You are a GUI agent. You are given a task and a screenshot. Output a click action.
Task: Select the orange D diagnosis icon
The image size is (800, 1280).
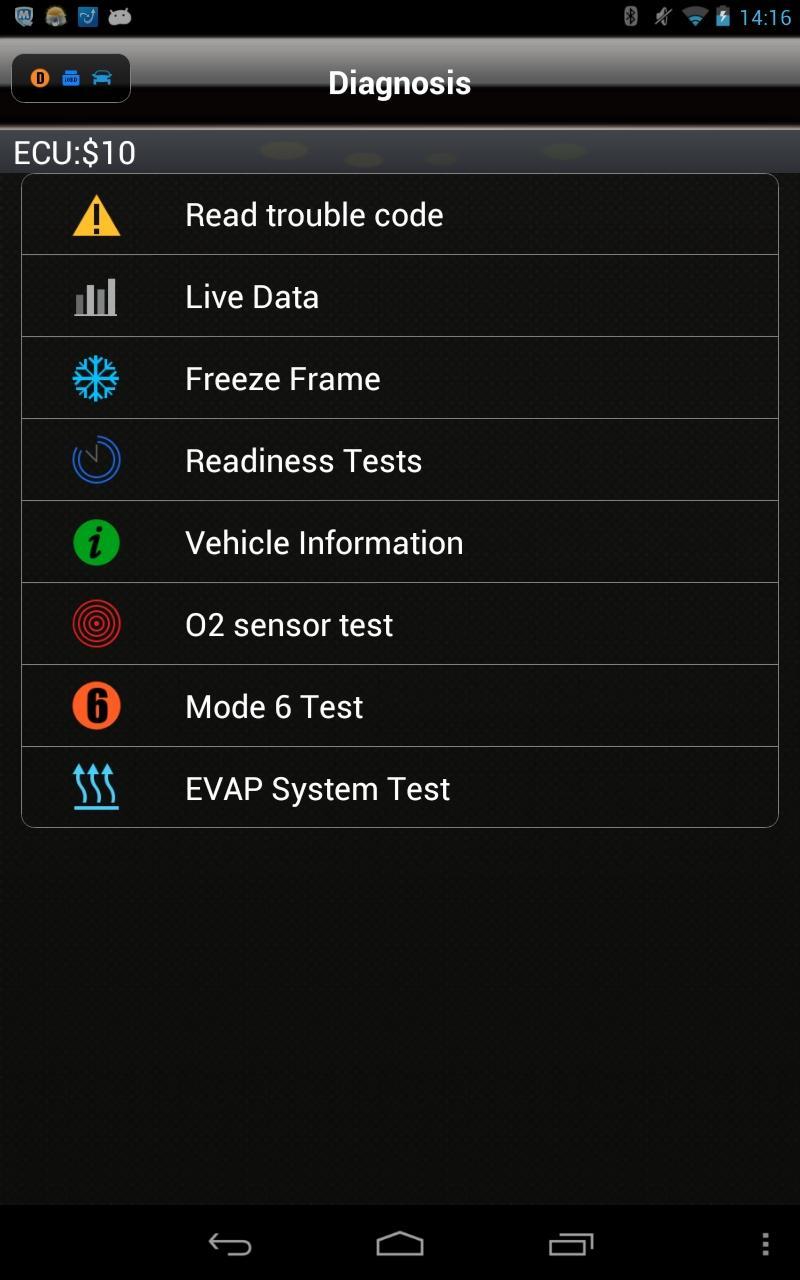coord(40,78)
